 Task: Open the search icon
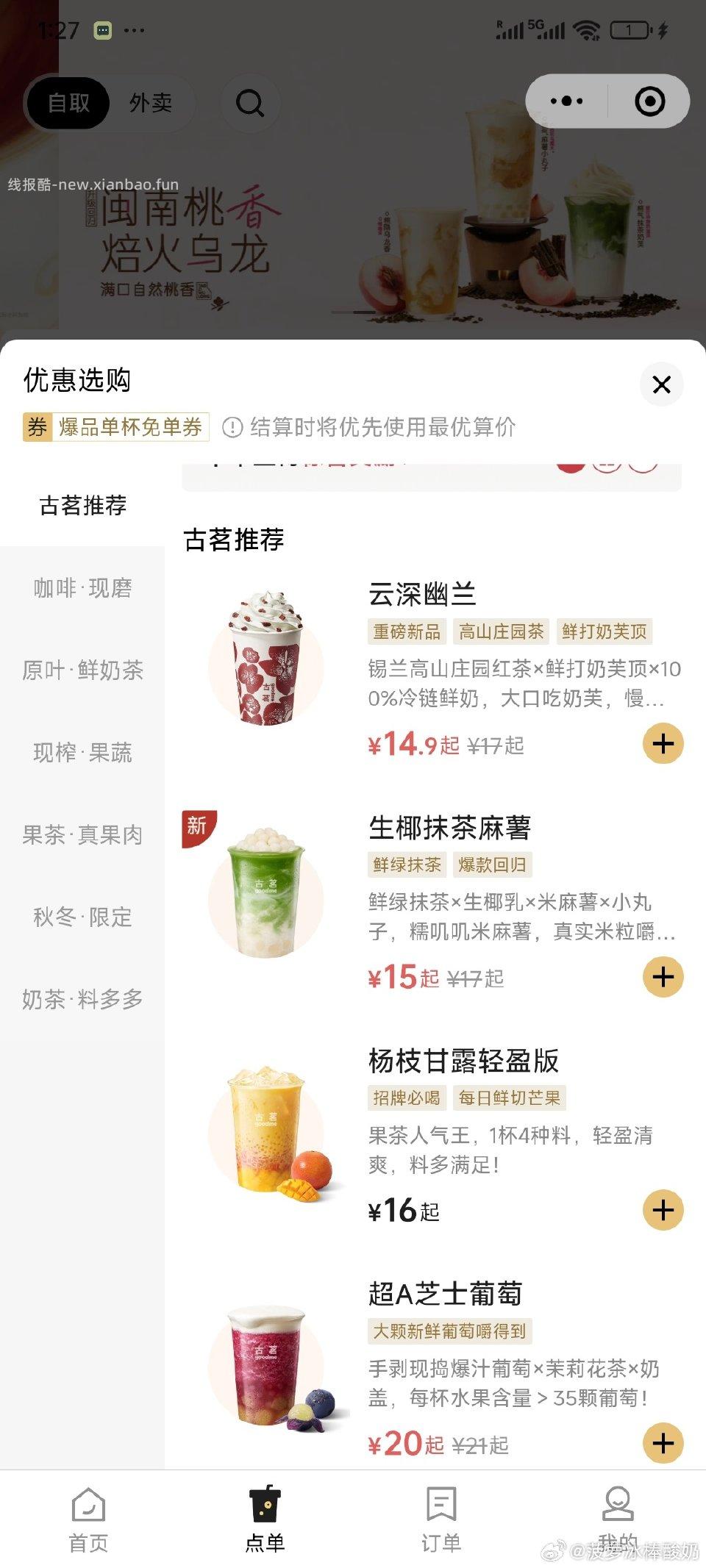[x=250, y=103]
